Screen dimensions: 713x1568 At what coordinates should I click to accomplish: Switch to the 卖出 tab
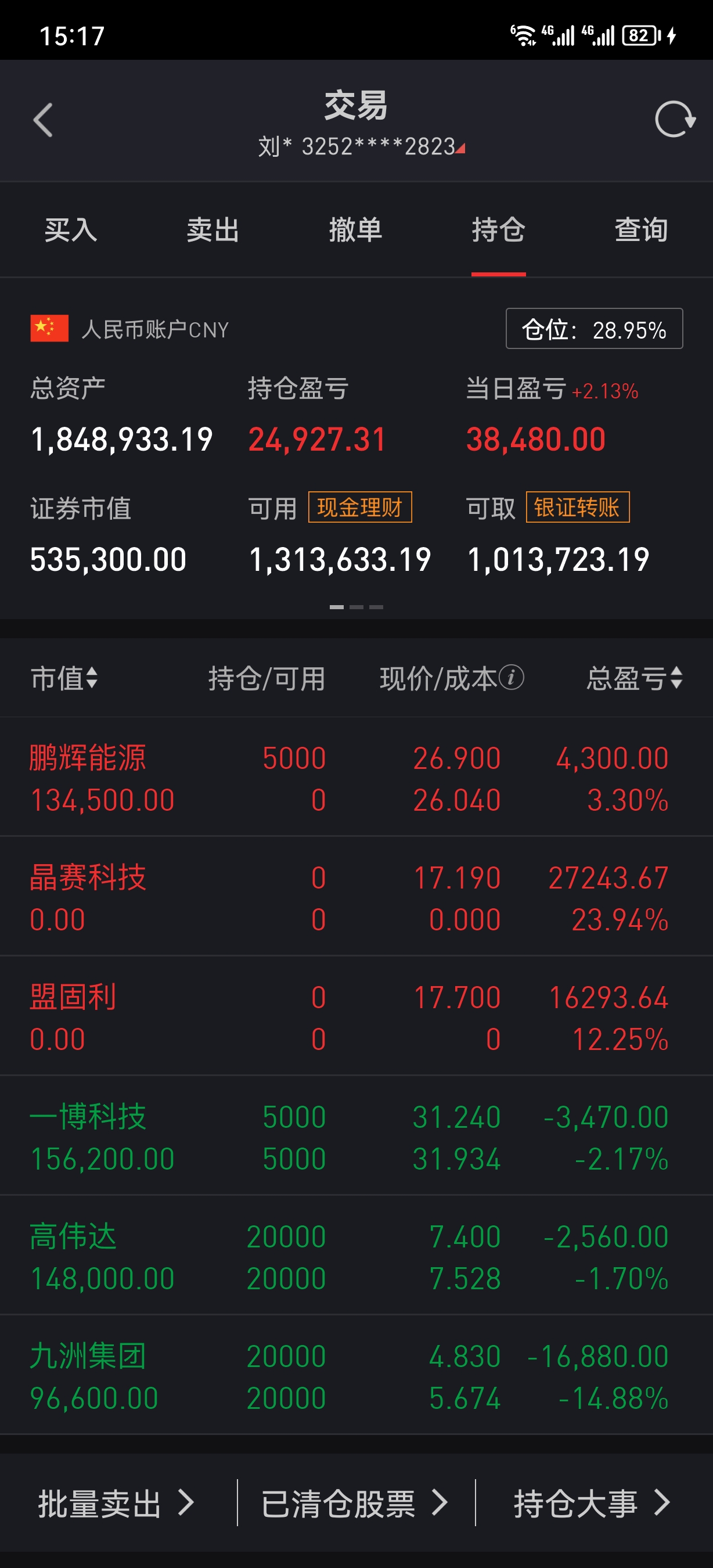tap(213, 230)
